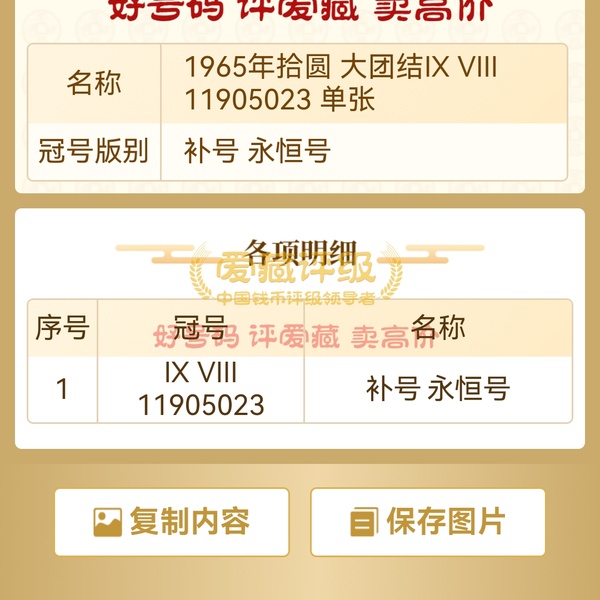Viewport: 600px width, 600px height.
Task: Save the result via 保存图片 button
Action: (x=428, y=521)
